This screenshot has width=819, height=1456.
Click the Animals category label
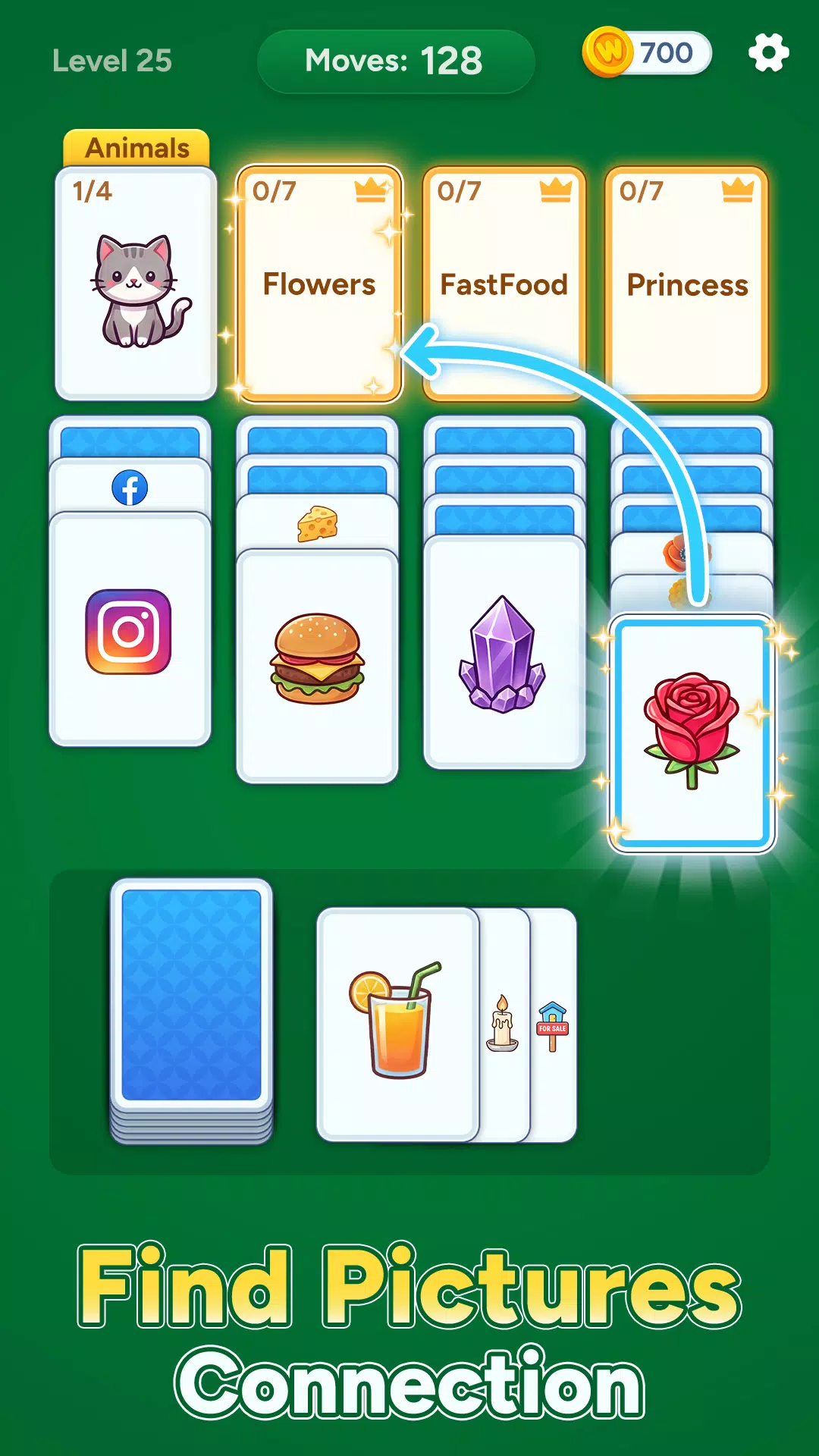135,147
